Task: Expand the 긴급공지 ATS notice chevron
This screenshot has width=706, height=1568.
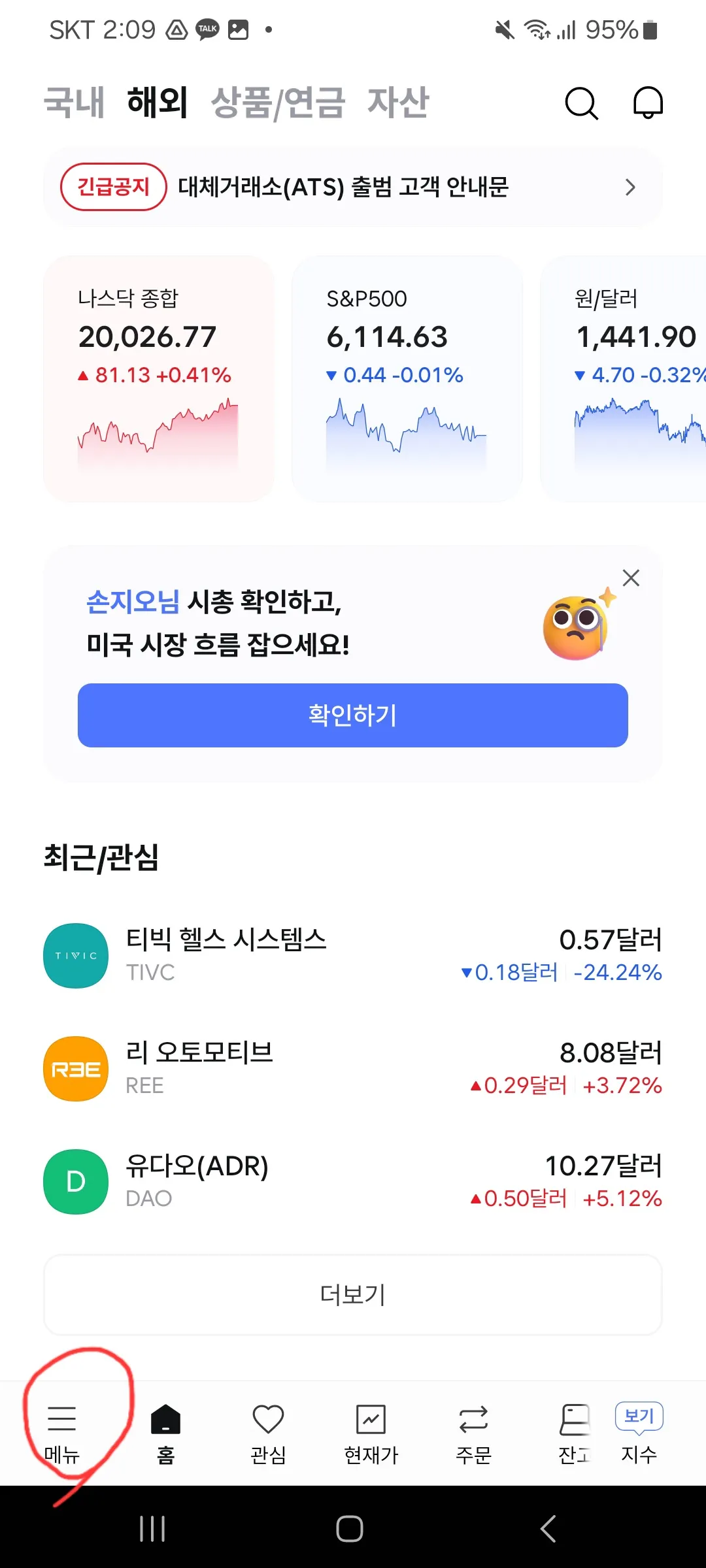Action: [630, 188]
